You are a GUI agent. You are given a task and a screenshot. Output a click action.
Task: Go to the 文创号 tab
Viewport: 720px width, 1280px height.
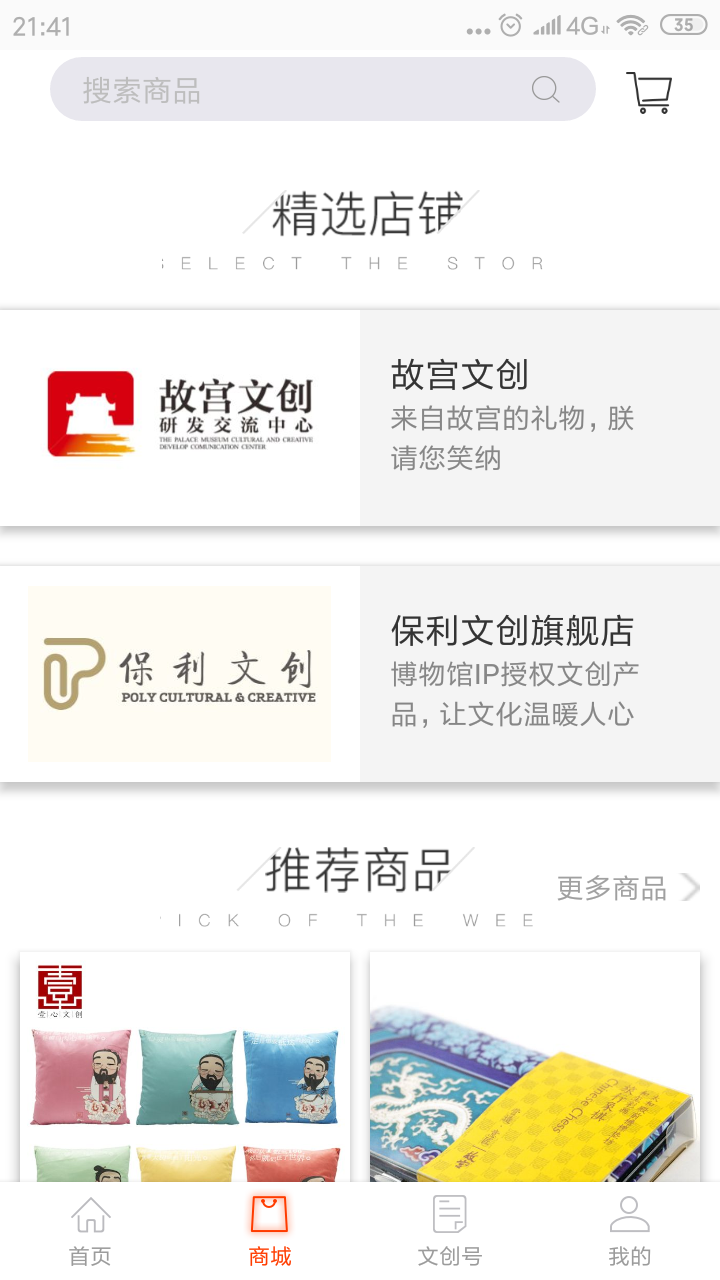(x=450, y=1232)
